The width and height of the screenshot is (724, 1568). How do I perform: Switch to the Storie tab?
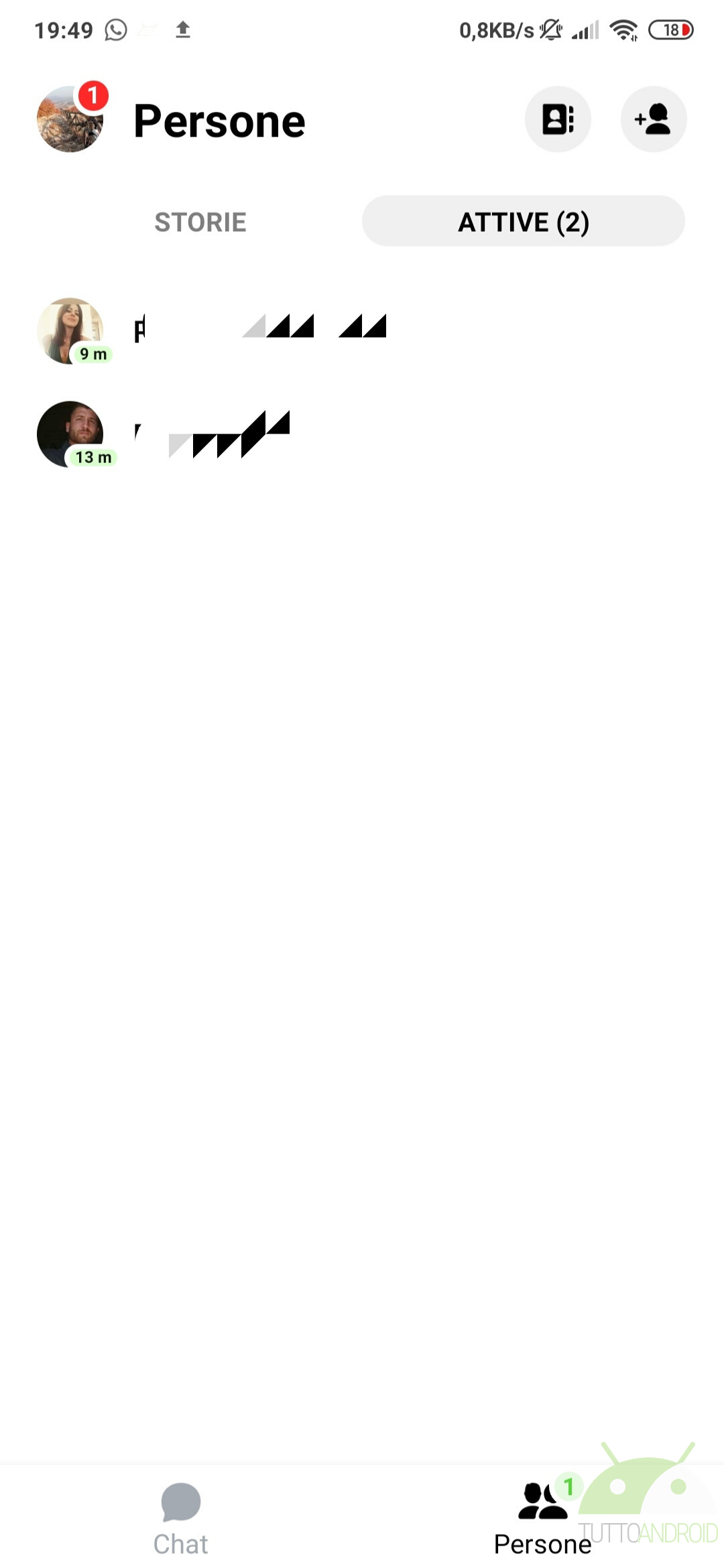(200, 222)
